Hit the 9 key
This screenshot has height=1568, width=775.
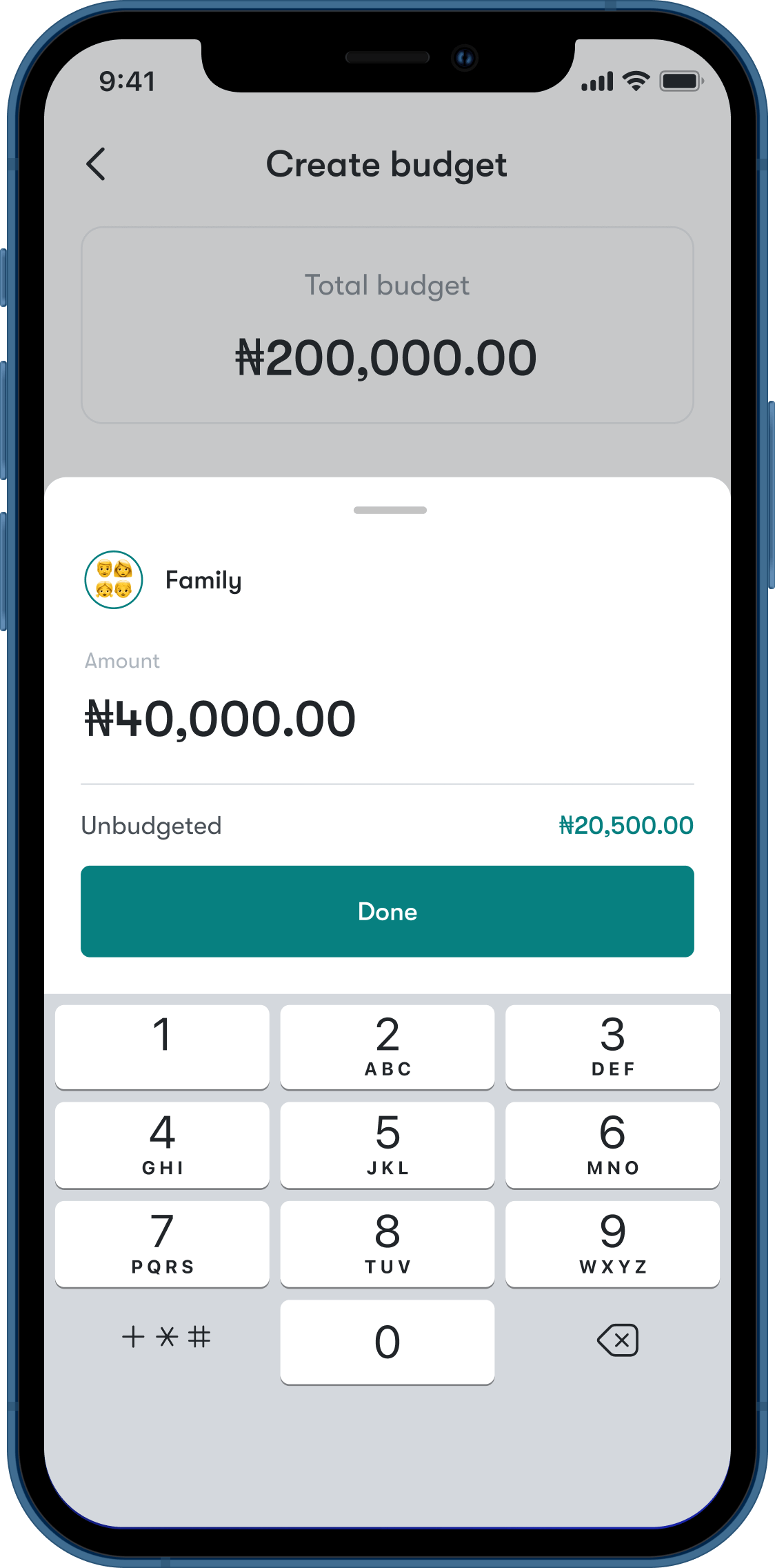point(612,1243)
